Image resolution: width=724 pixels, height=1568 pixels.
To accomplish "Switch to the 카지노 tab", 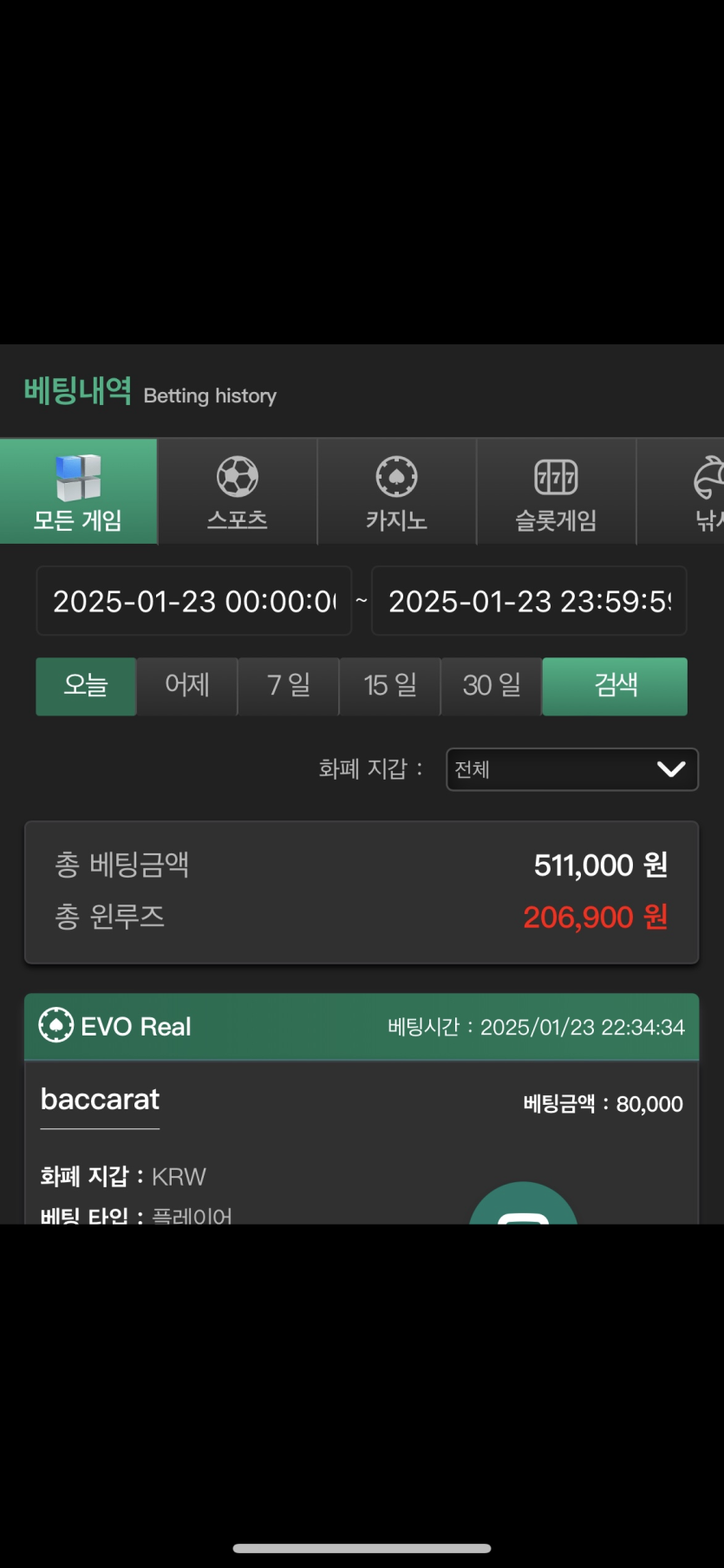I will (x=396, y=492).
